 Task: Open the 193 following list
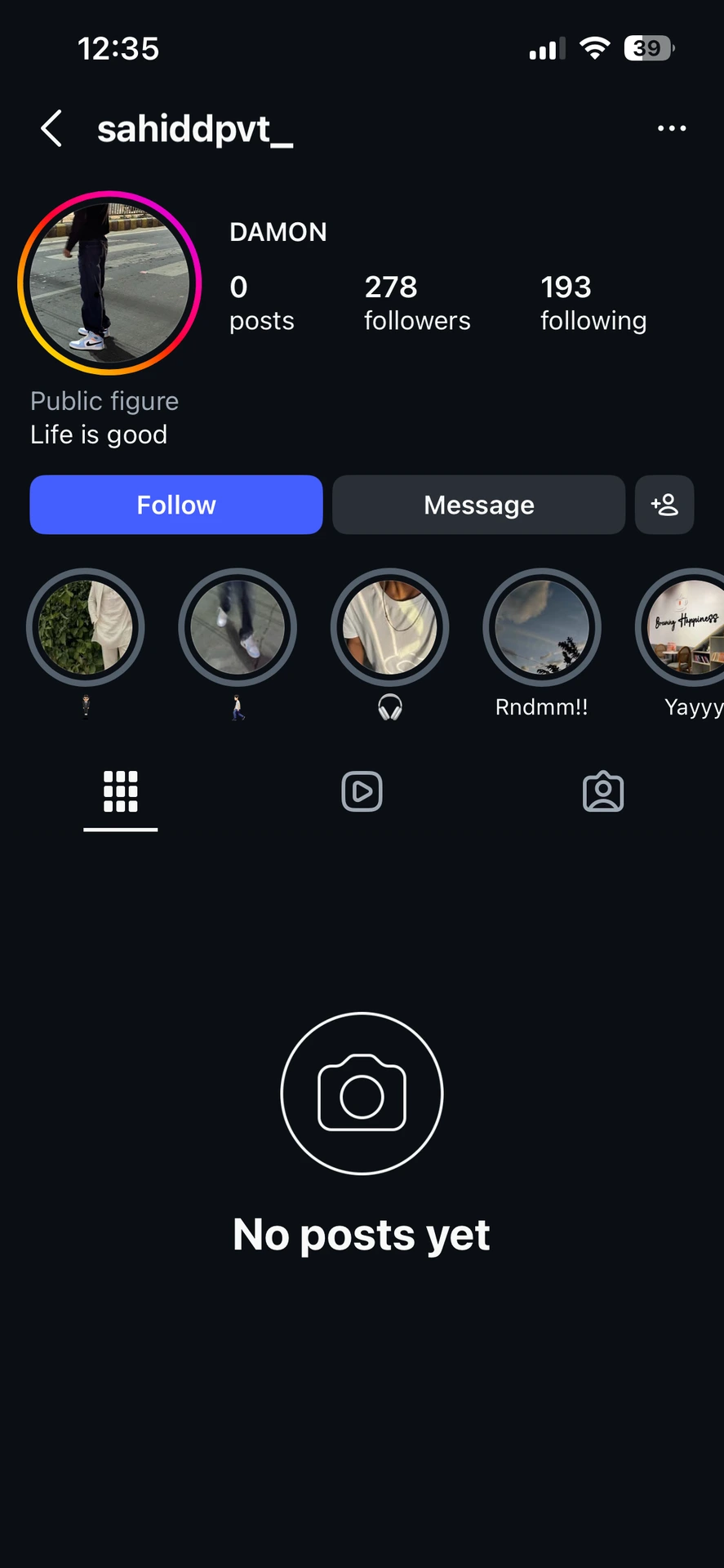[x=593, y=303]
